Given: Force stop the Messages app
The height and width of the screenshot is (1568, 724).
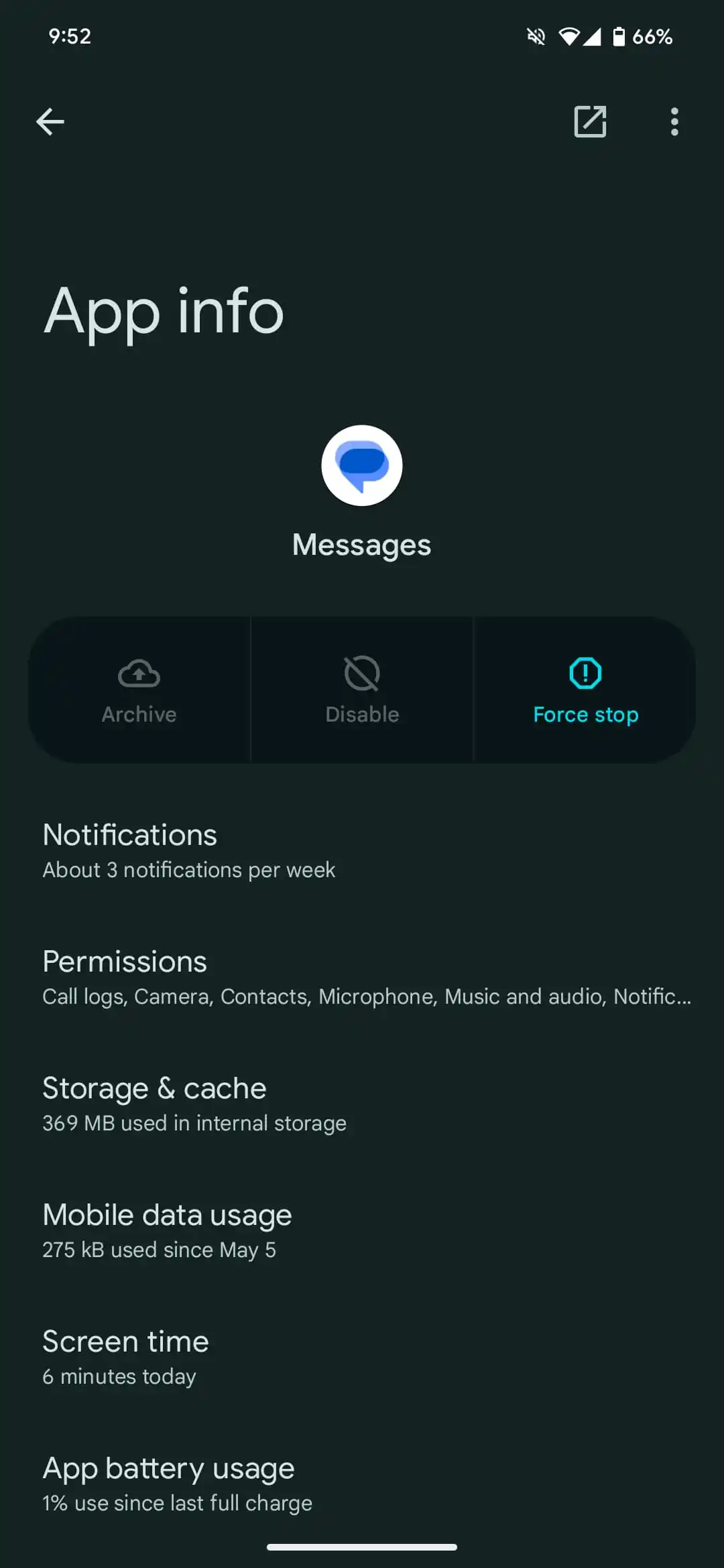Looking at the screenshot, I should click(585, 690).
